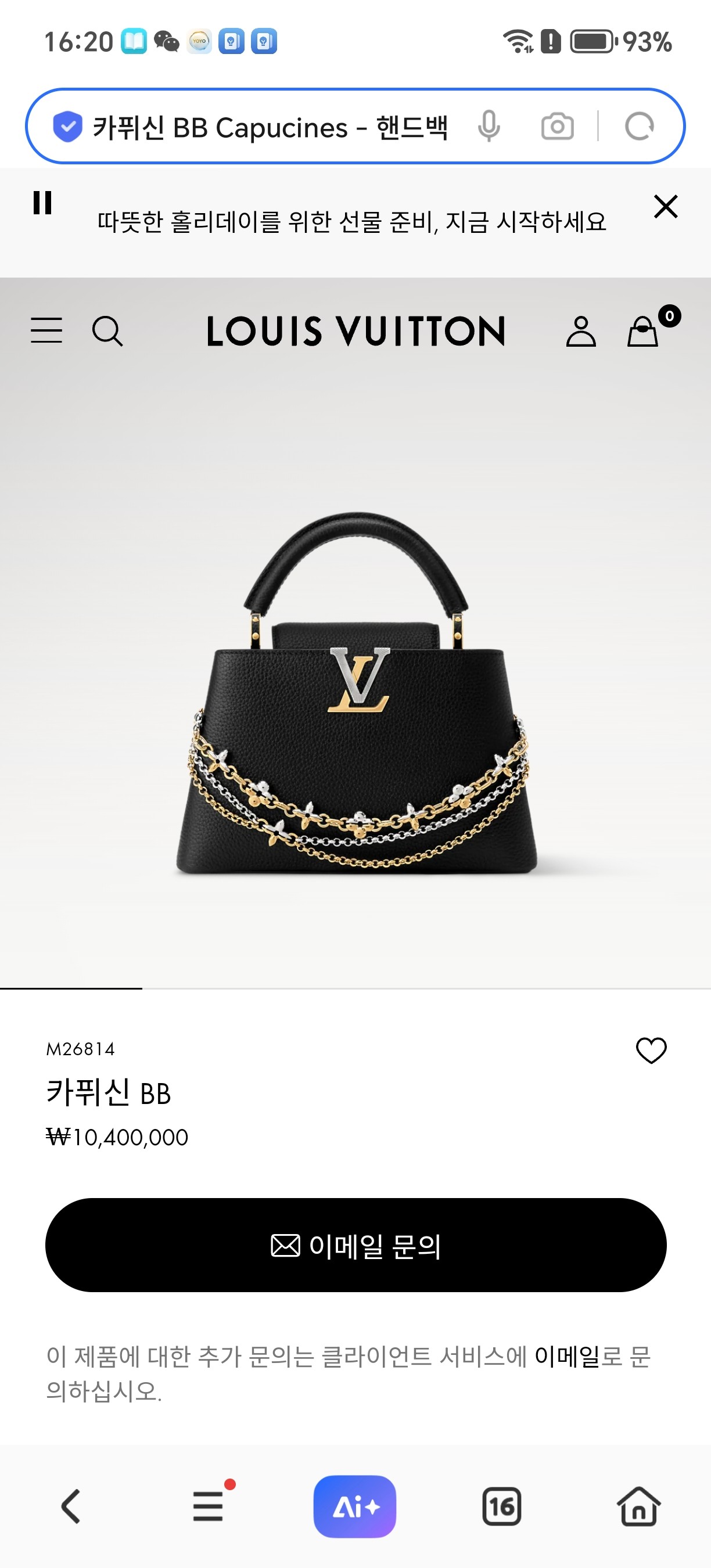Open the site search magnifier
This screenshot has height=1568, width=711.
[x=107, y=330]
